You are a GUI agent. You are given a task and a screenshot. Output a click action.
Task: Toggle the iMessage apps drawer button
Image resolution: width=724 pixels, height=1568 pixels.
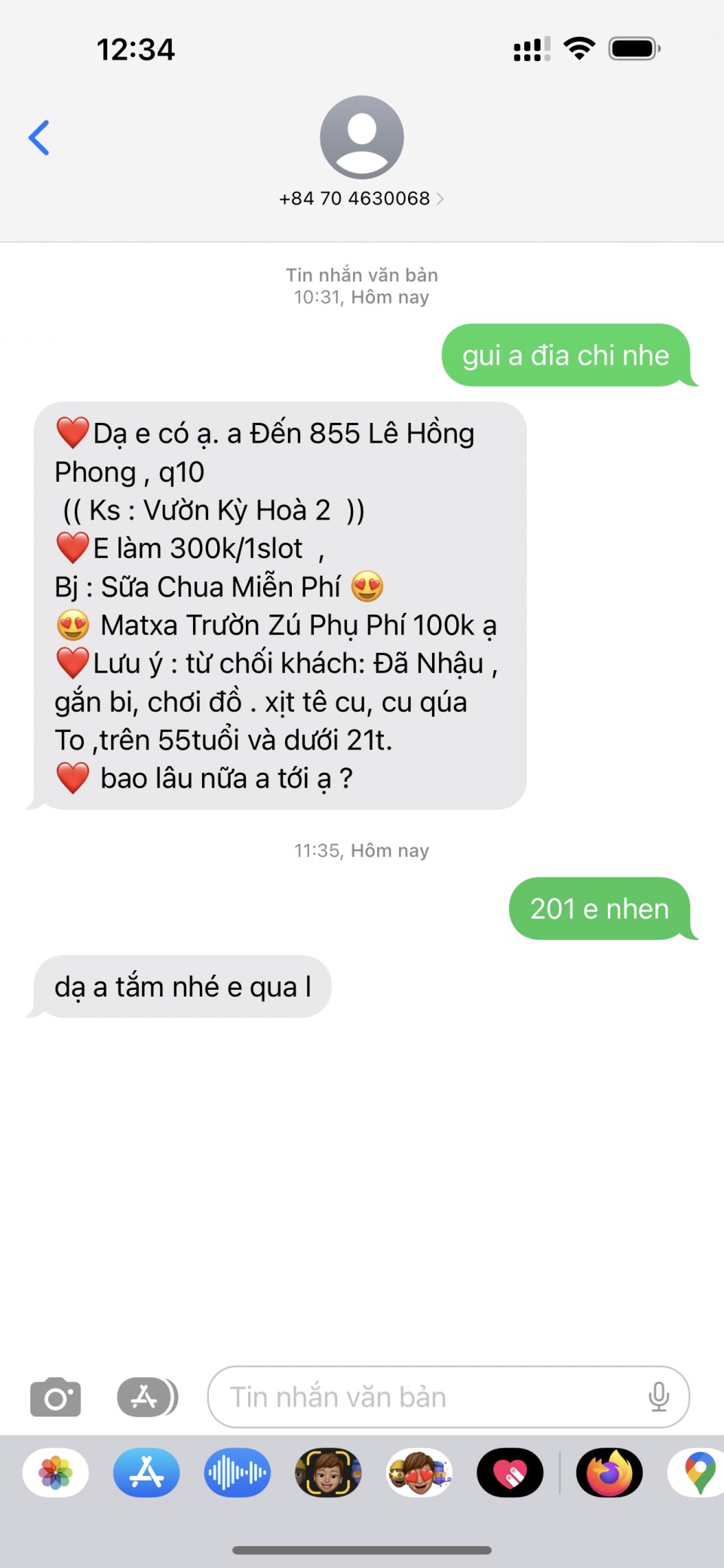[x=147, y=1398]
